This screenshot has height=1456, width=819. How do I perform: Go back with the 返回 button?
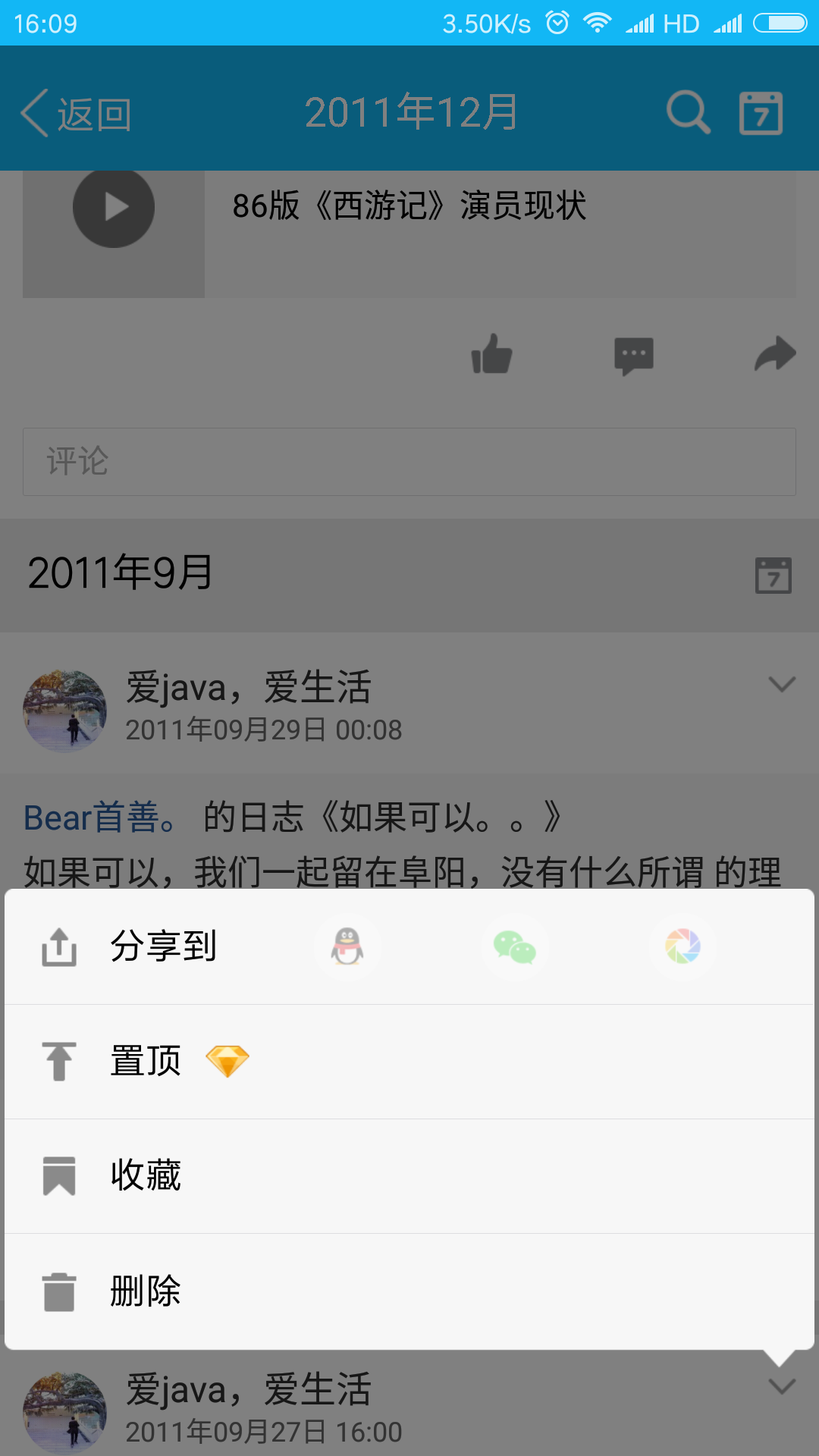[x=76, y=114]
